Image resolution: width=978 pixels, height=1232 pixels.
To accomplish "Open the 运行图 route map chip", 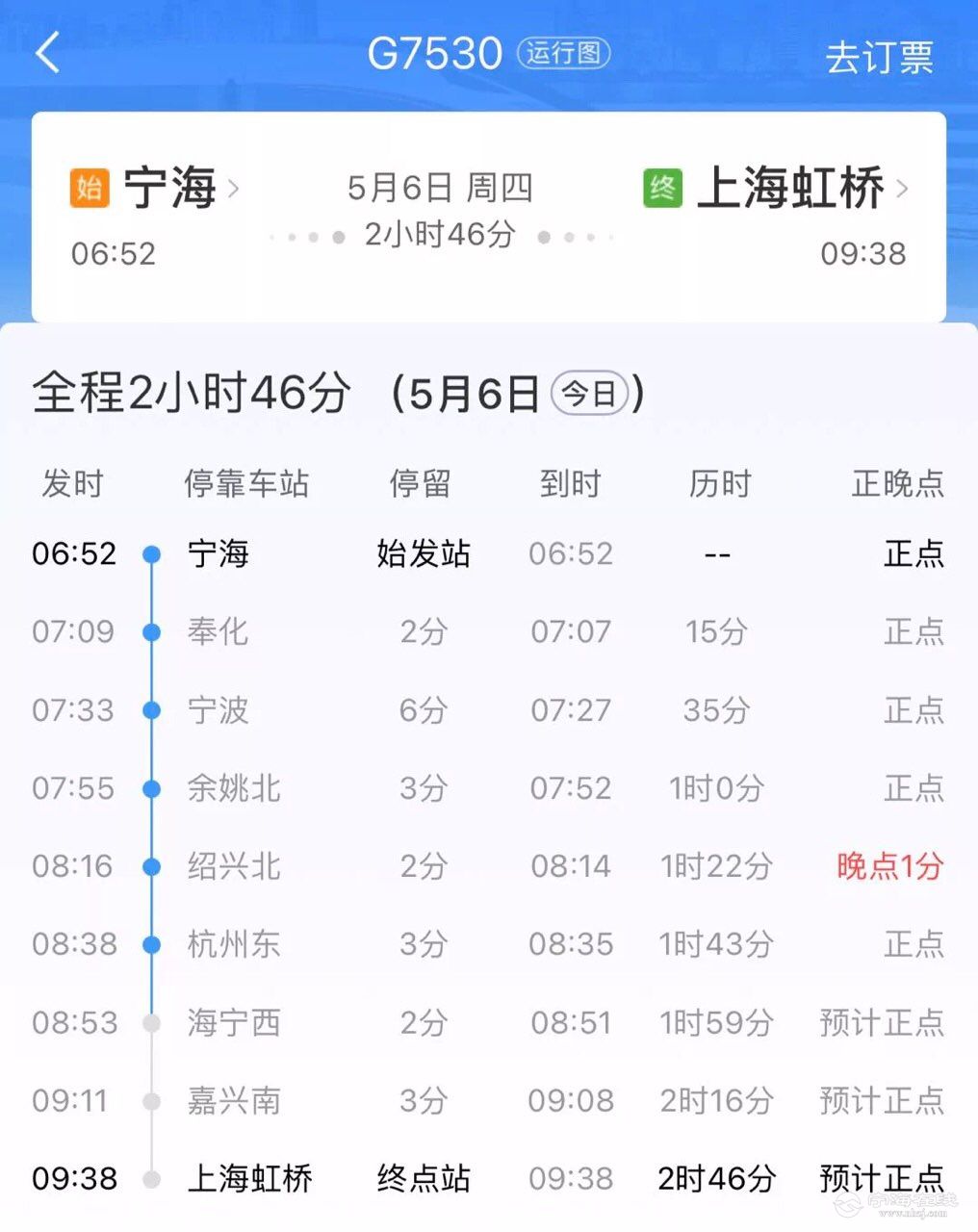I will 563,53.
